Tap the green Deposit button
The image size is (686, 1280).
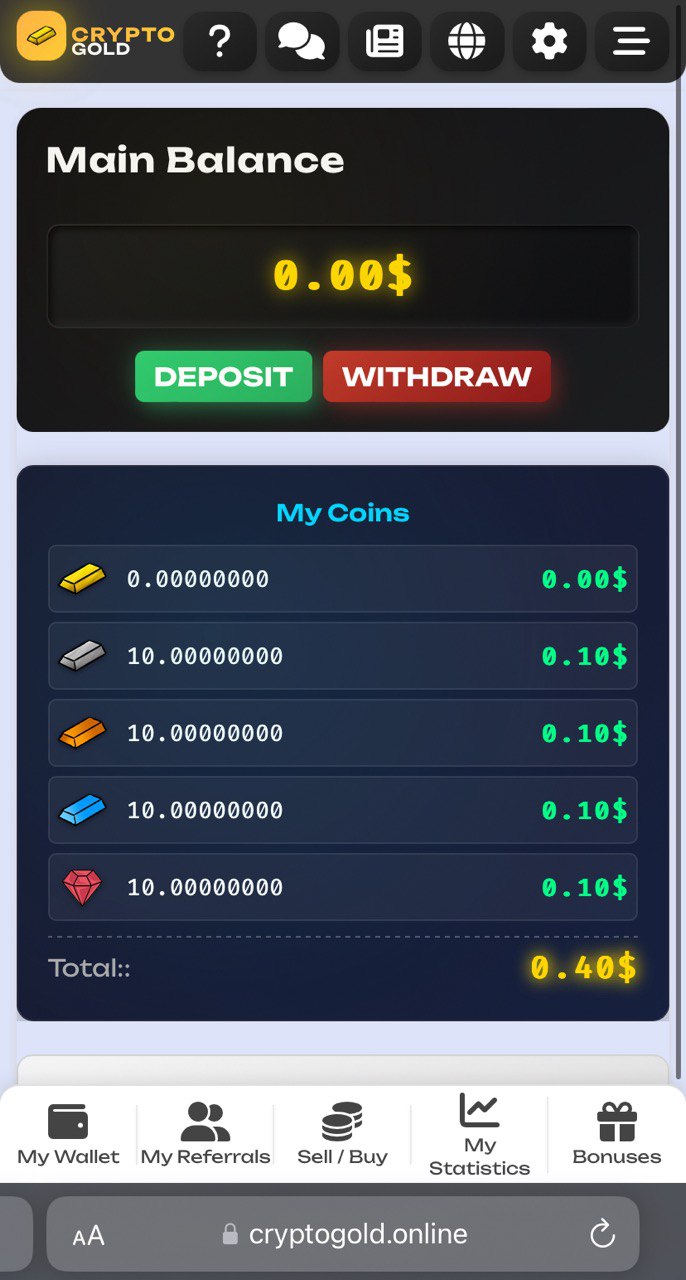223,376
